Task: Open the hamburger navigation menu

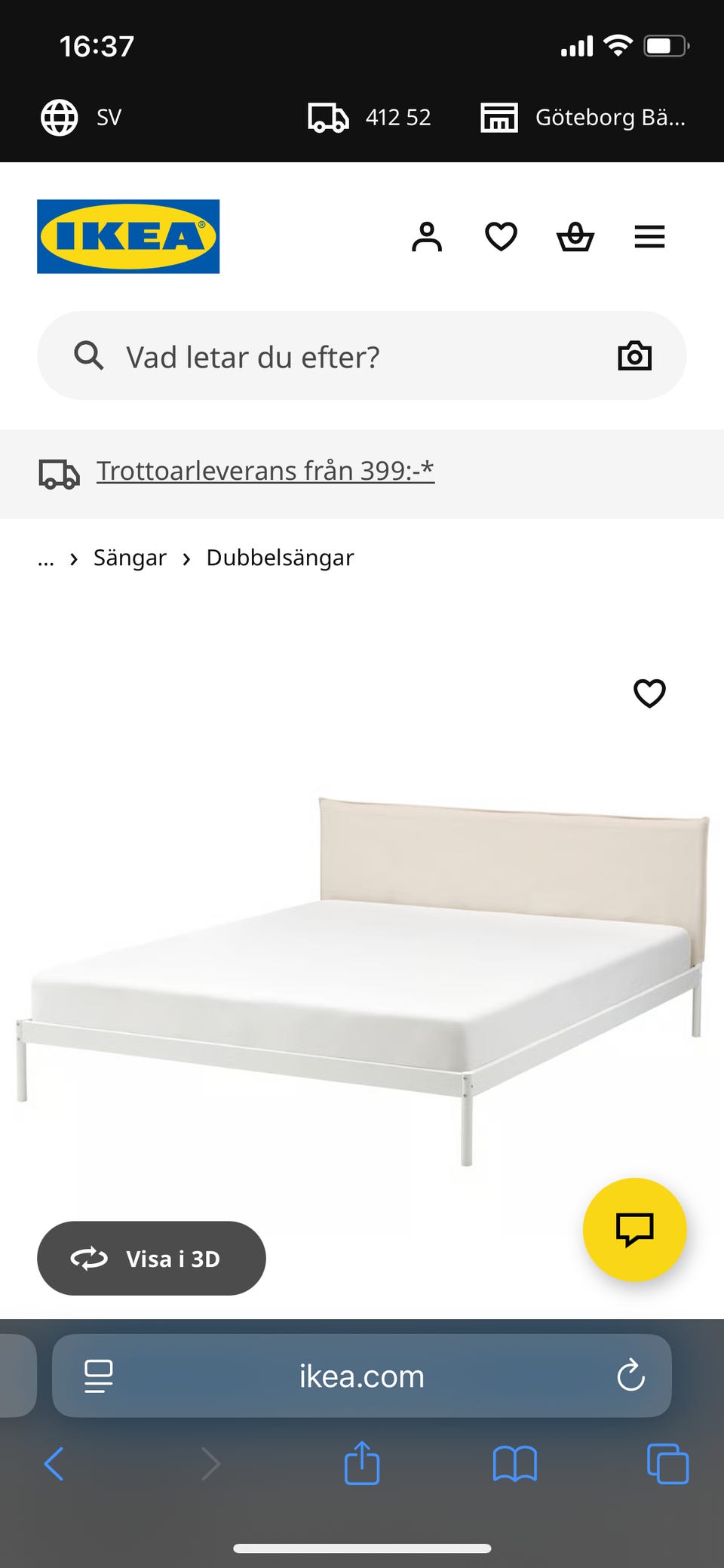Action: 649,236
